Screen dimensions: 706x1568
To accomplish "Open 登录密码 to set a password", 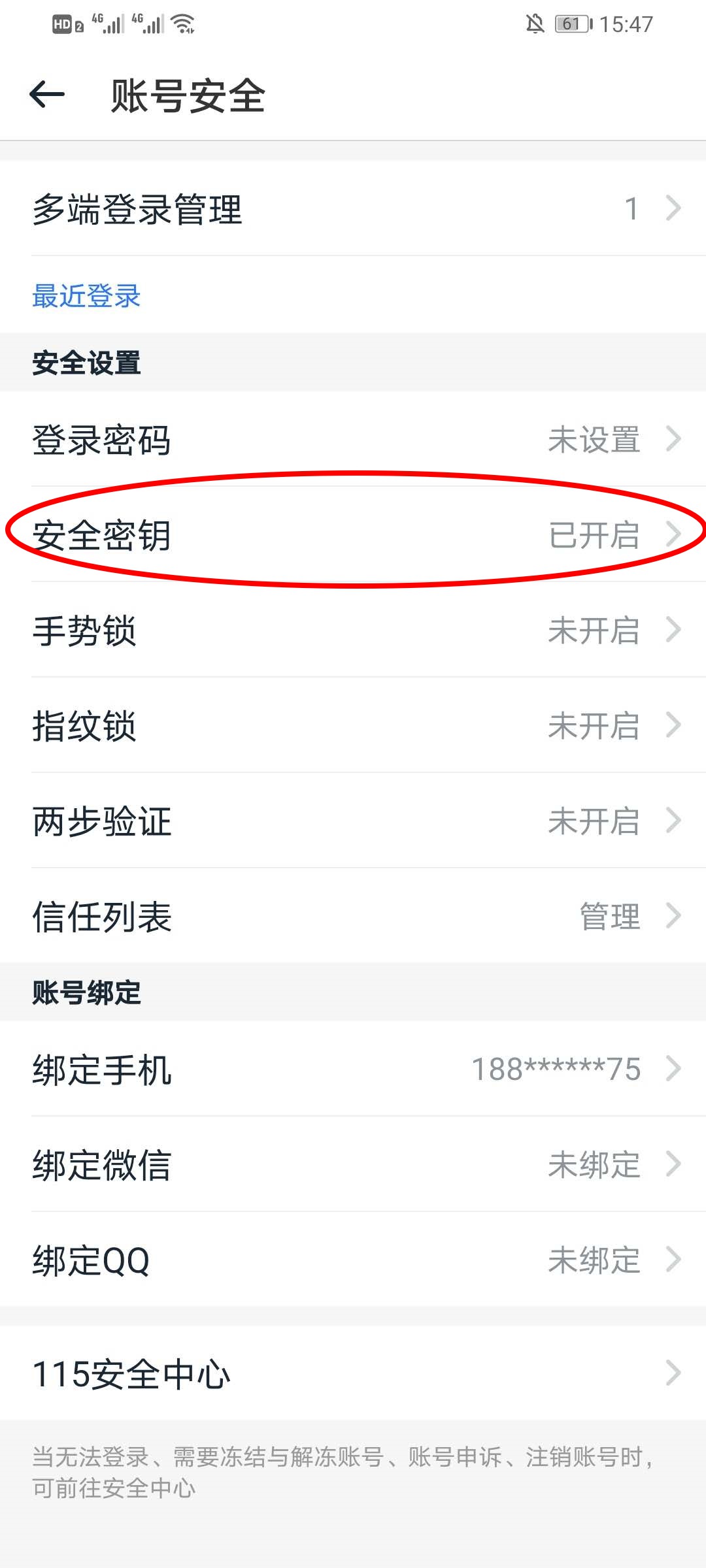I will 353,439.
